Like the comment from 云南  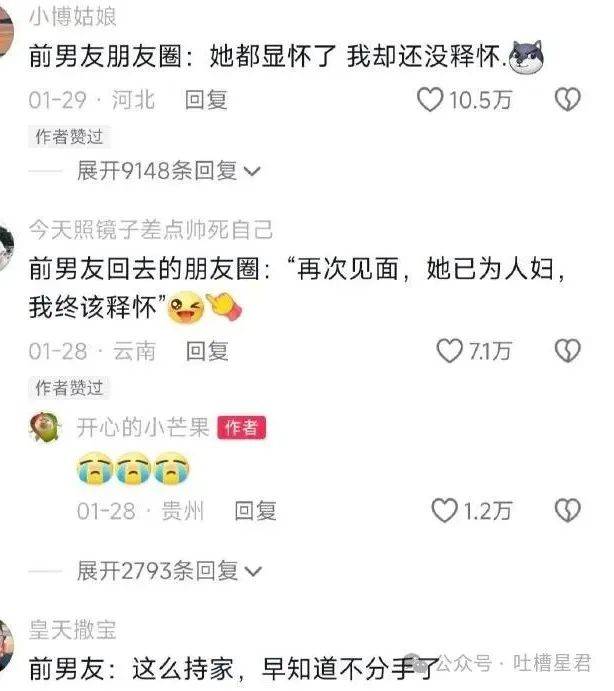pyautogui.click(x=451, y=350)
